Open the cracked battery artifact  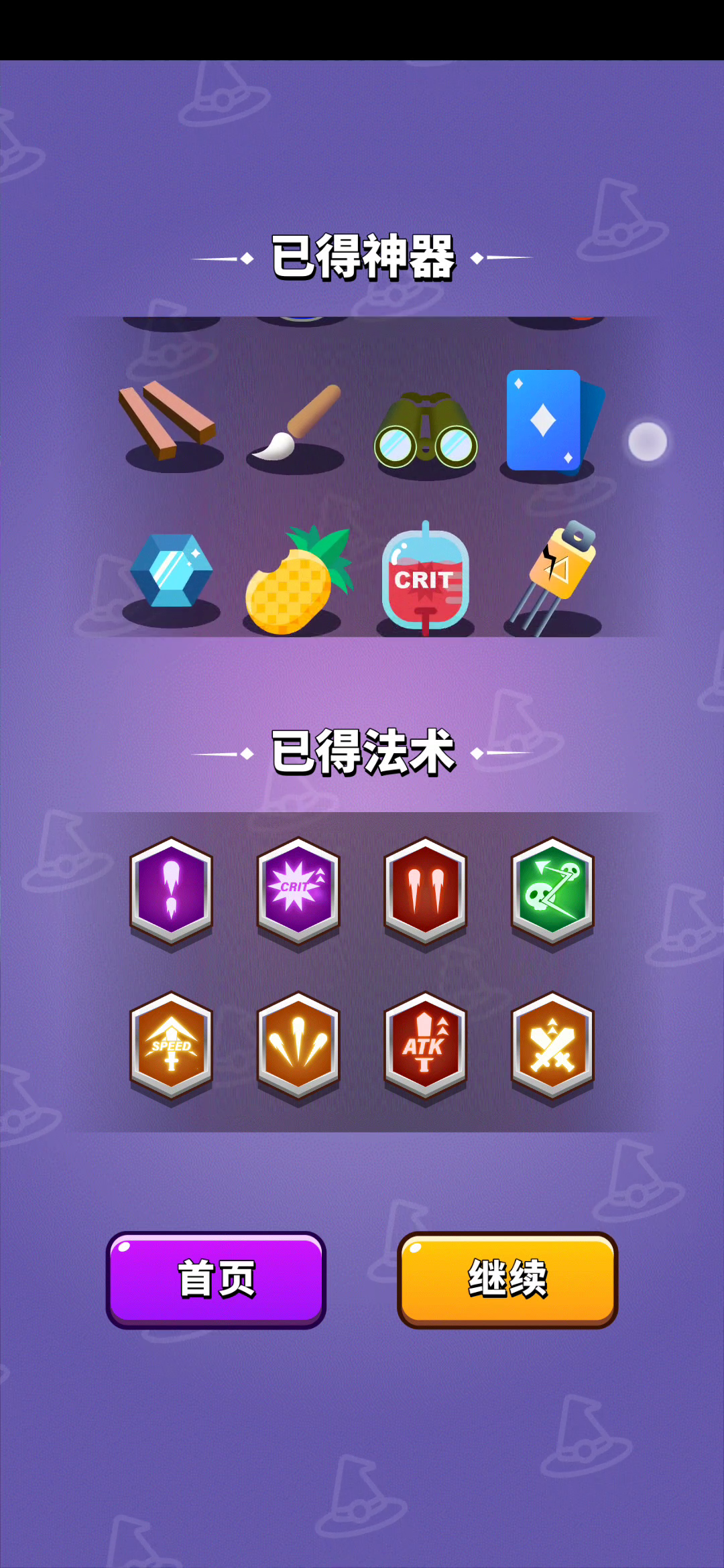[x=552, y=578]
